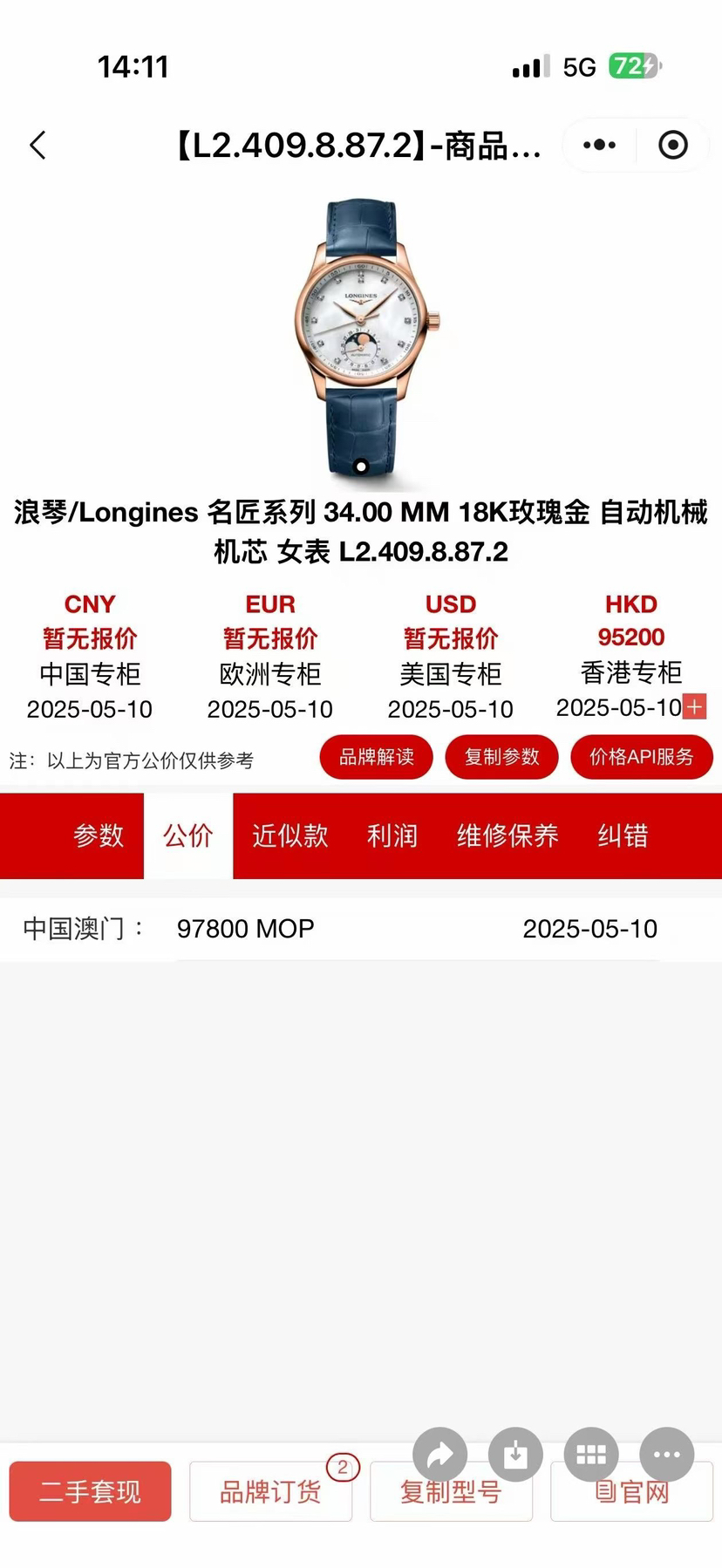
Task: Open the Longines watch product image
Action: [361, 340]
